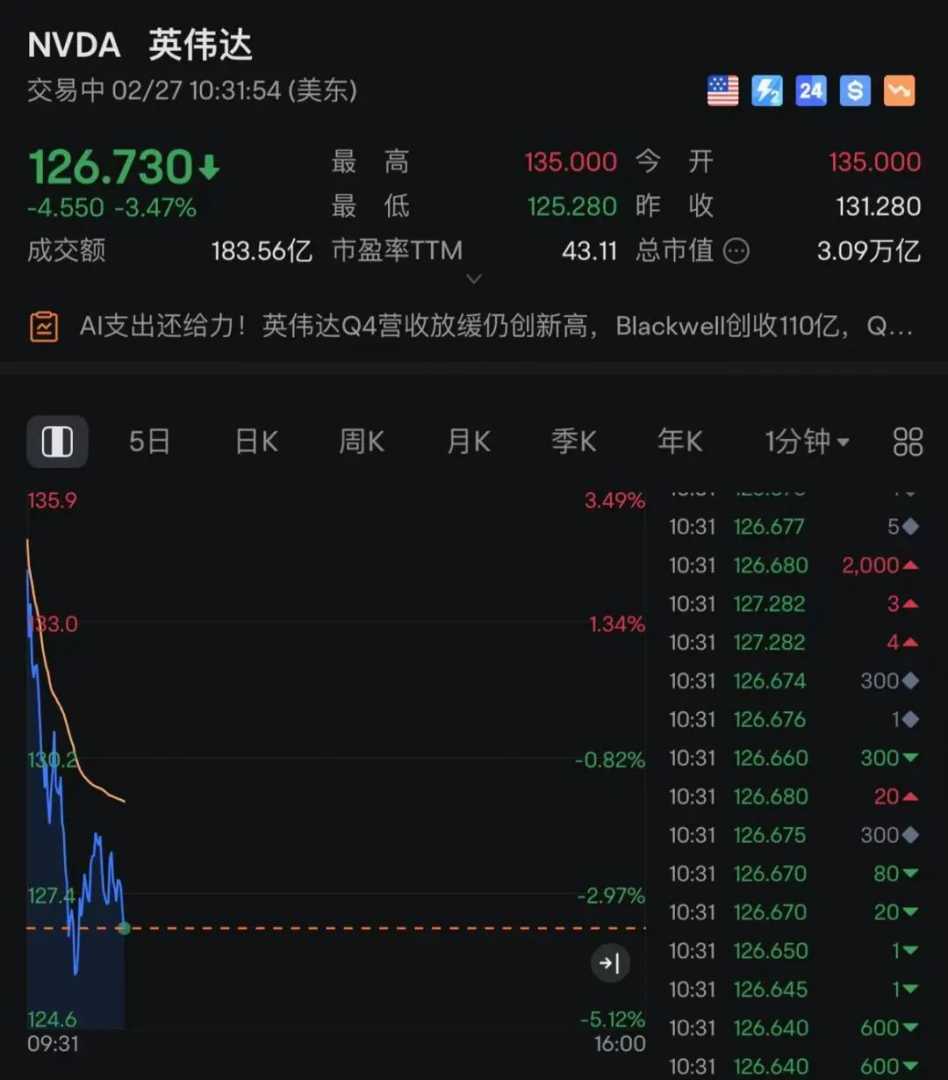Jump to latest with chart arrow button

tap(609, 963)
